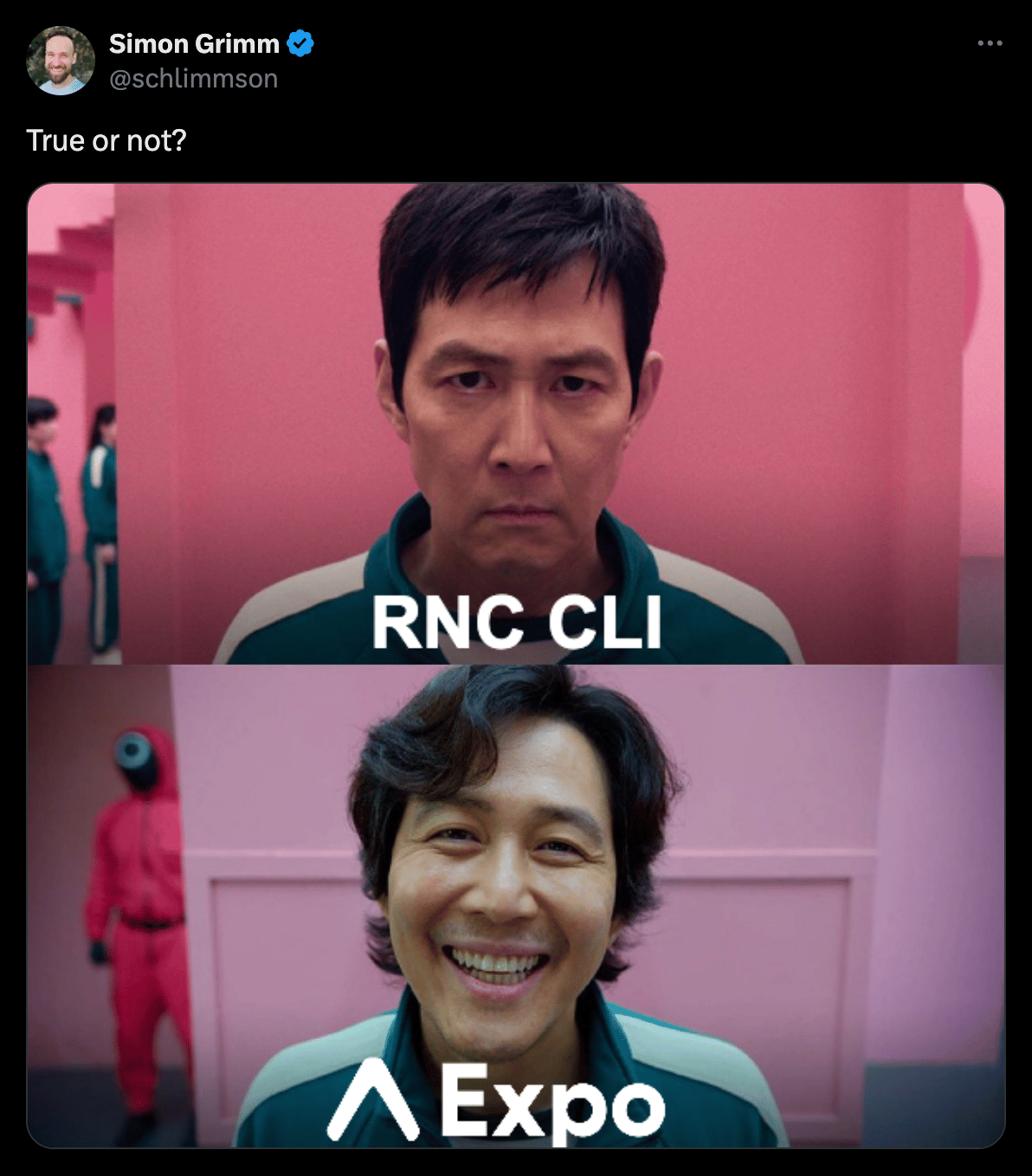Open the RNC CLI vs Expo meme image
The width and height of the screenshot is (1032, 1176).
click(516, 665)
